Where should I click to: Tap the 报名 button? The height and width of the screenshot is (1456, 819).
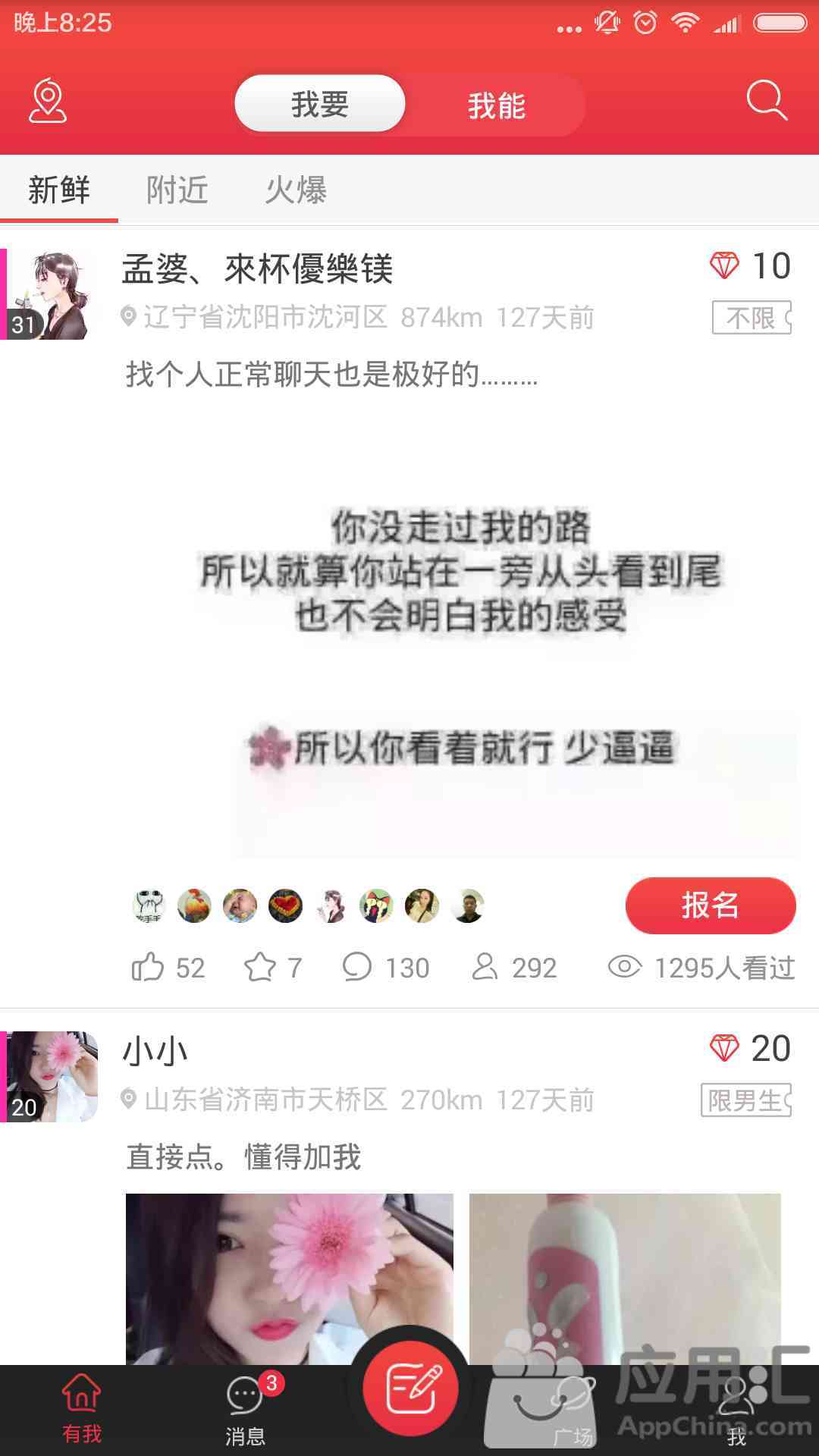tap(710, 905)
